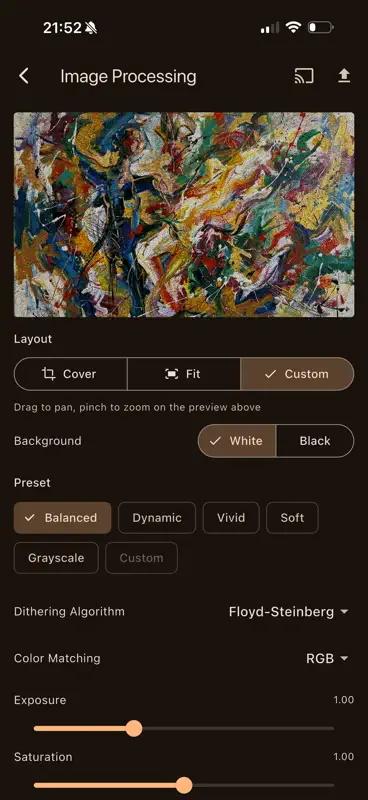The image size is (368, 800).
Task: Go back from Image Processing
Action: point(23,77)
